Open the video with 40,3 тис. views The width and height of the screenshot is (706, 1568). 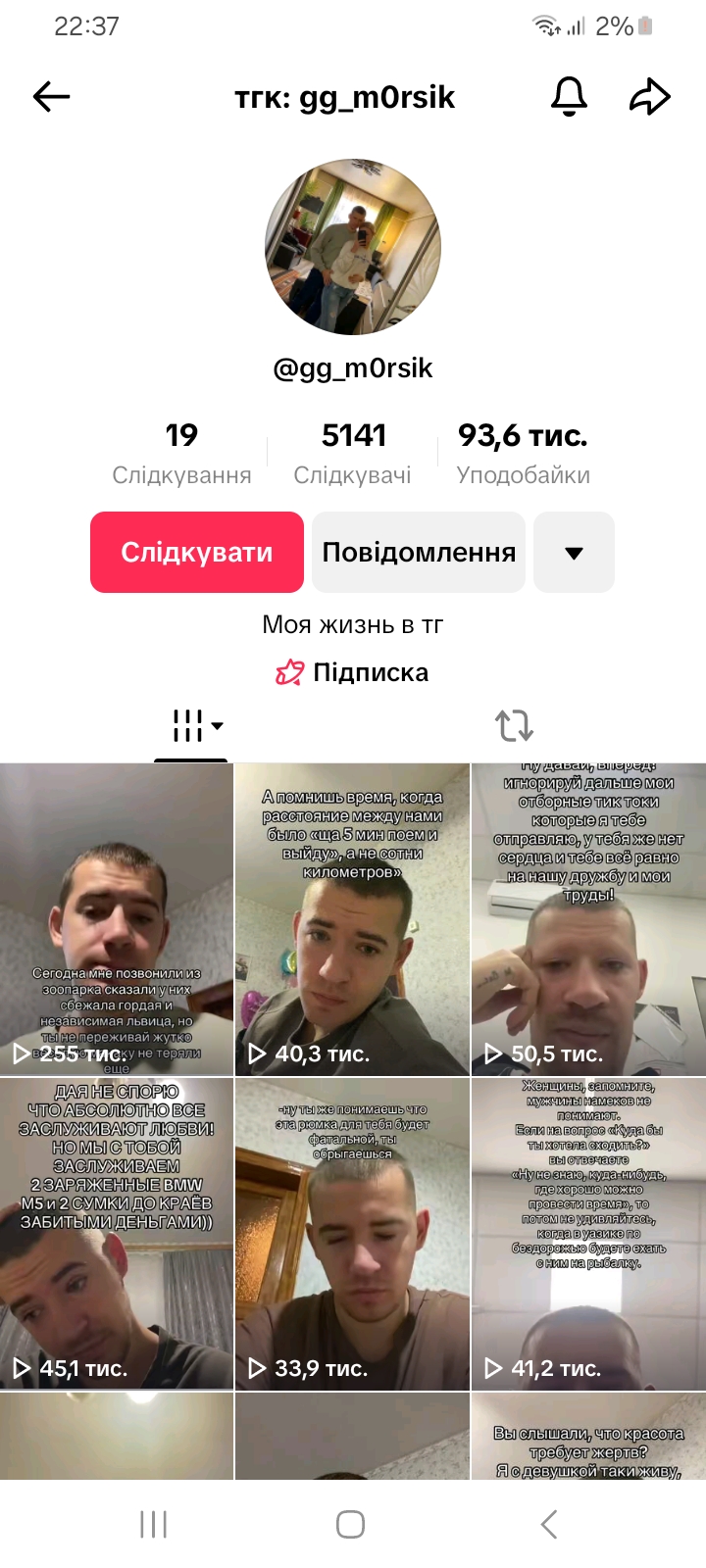tap(352, 919)
